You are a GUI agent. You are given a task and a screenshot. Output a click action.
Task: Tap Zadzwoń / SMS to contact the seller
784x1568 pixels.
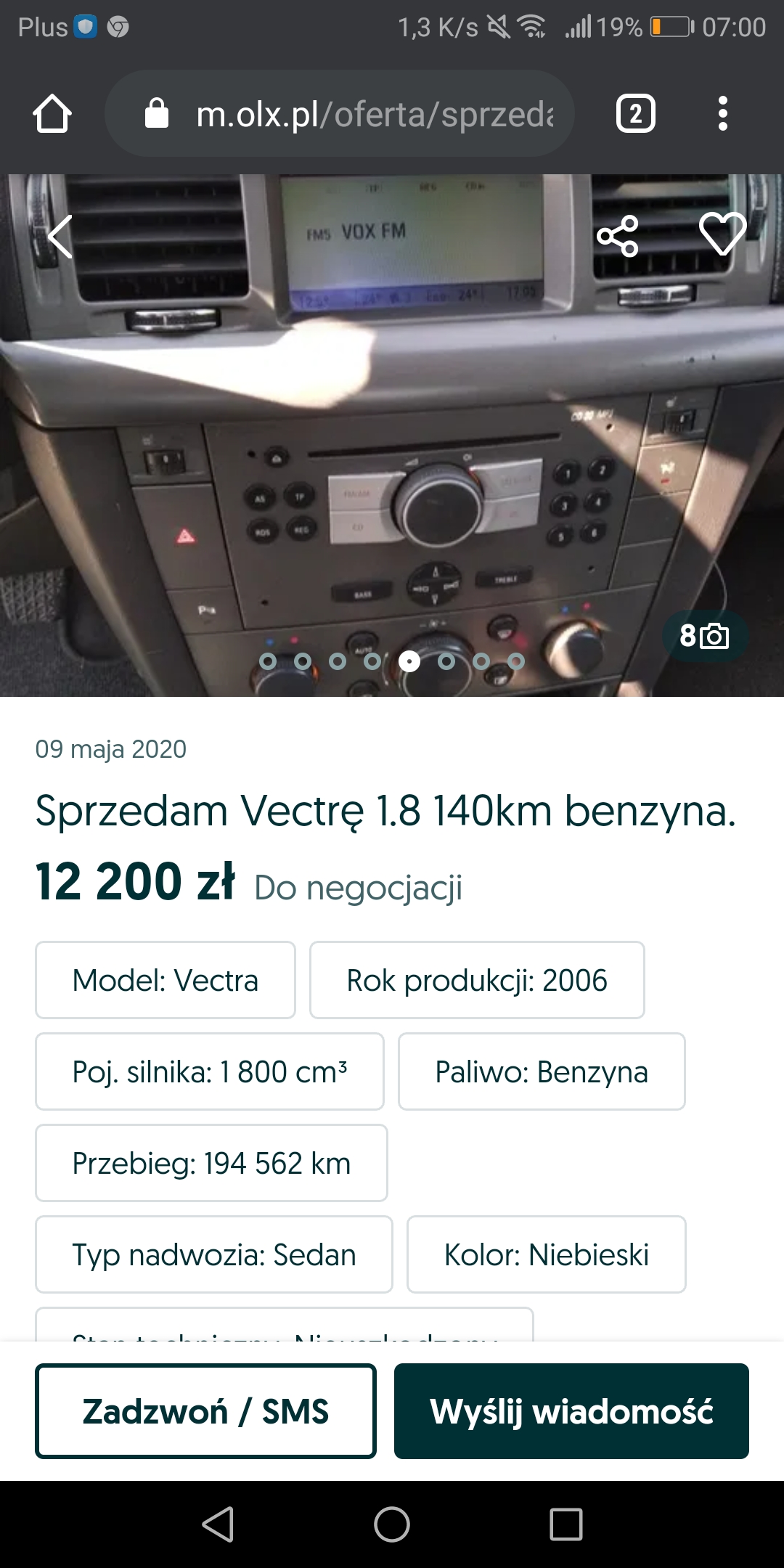click(x=205, y=1411)
